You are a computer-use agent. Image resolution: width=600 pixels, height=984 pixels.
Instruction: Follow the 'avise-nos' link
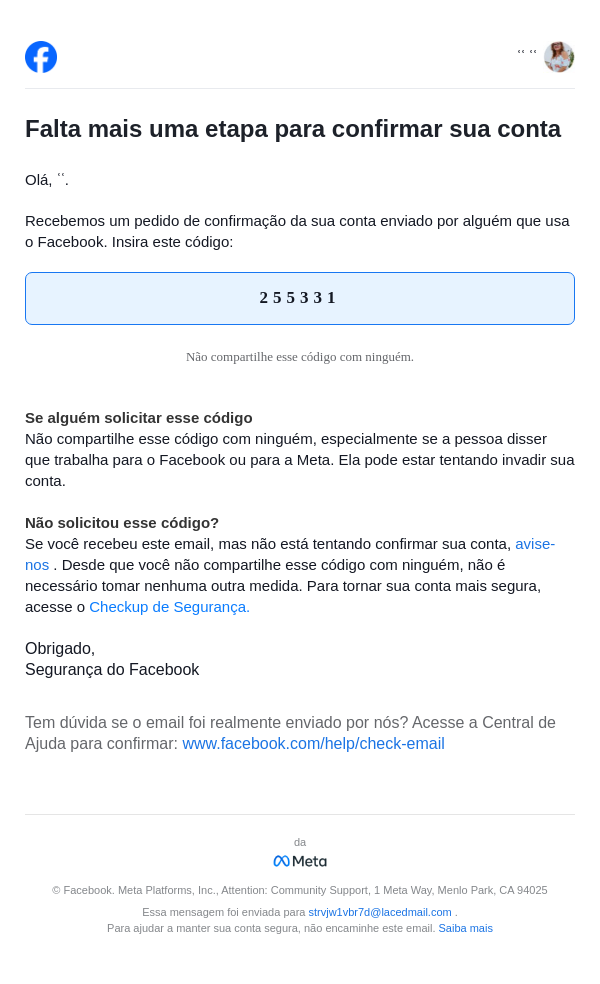(x=534, y=544)
